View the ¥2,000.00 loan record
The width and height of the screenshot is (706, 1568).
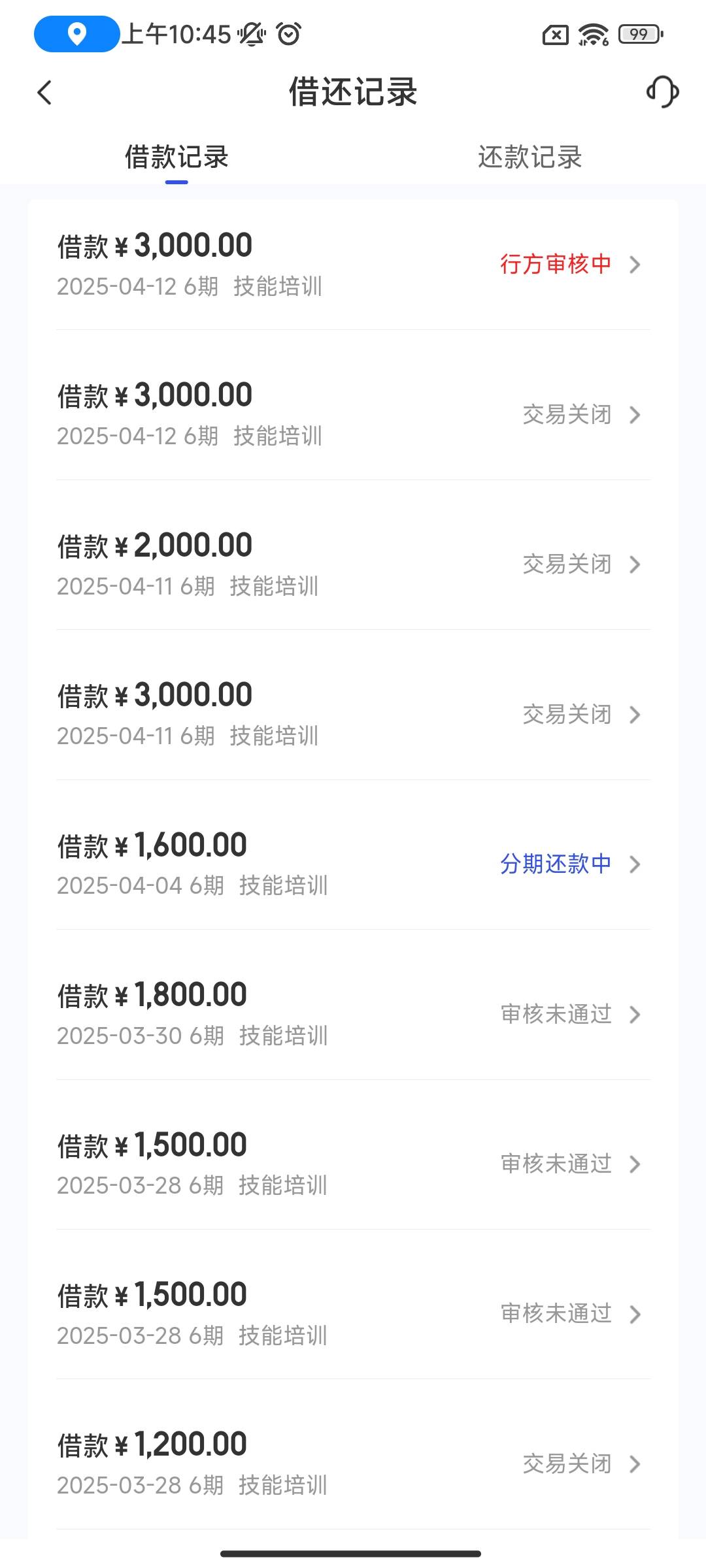point(353,564)
